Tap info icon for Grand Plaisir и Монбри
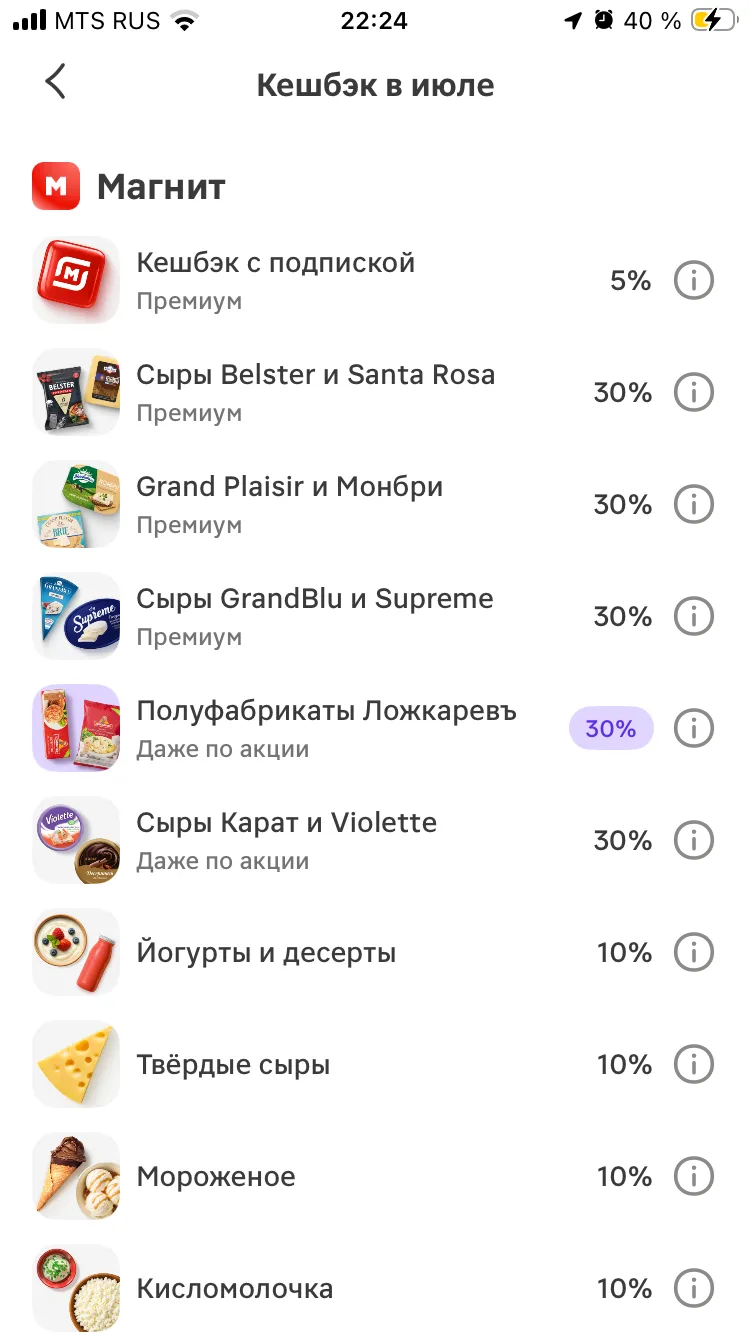 [694, 505]
